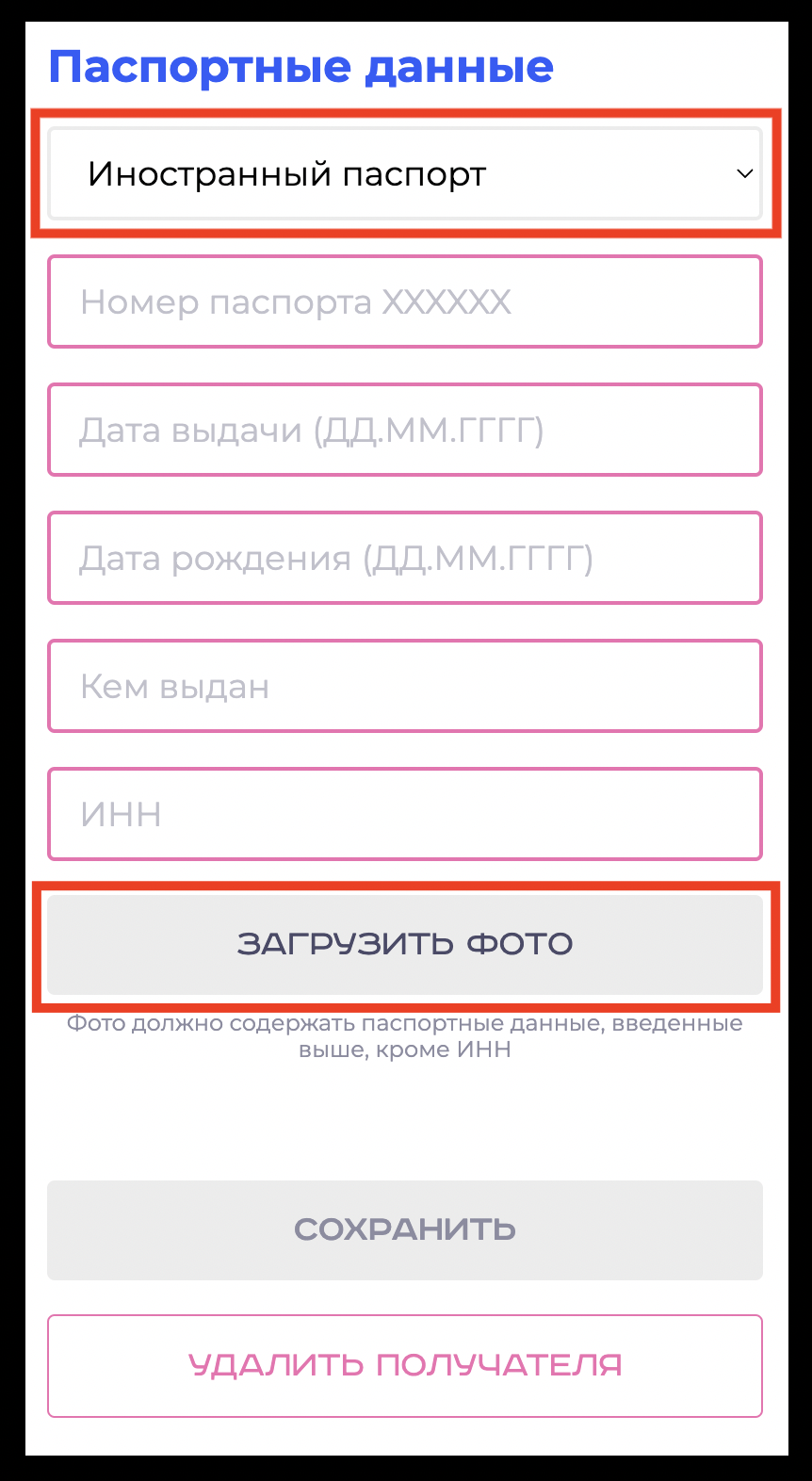Expand the Иностранный паспорт dropdown
This screenshot has height=1481, width=812.
[405, 174]
